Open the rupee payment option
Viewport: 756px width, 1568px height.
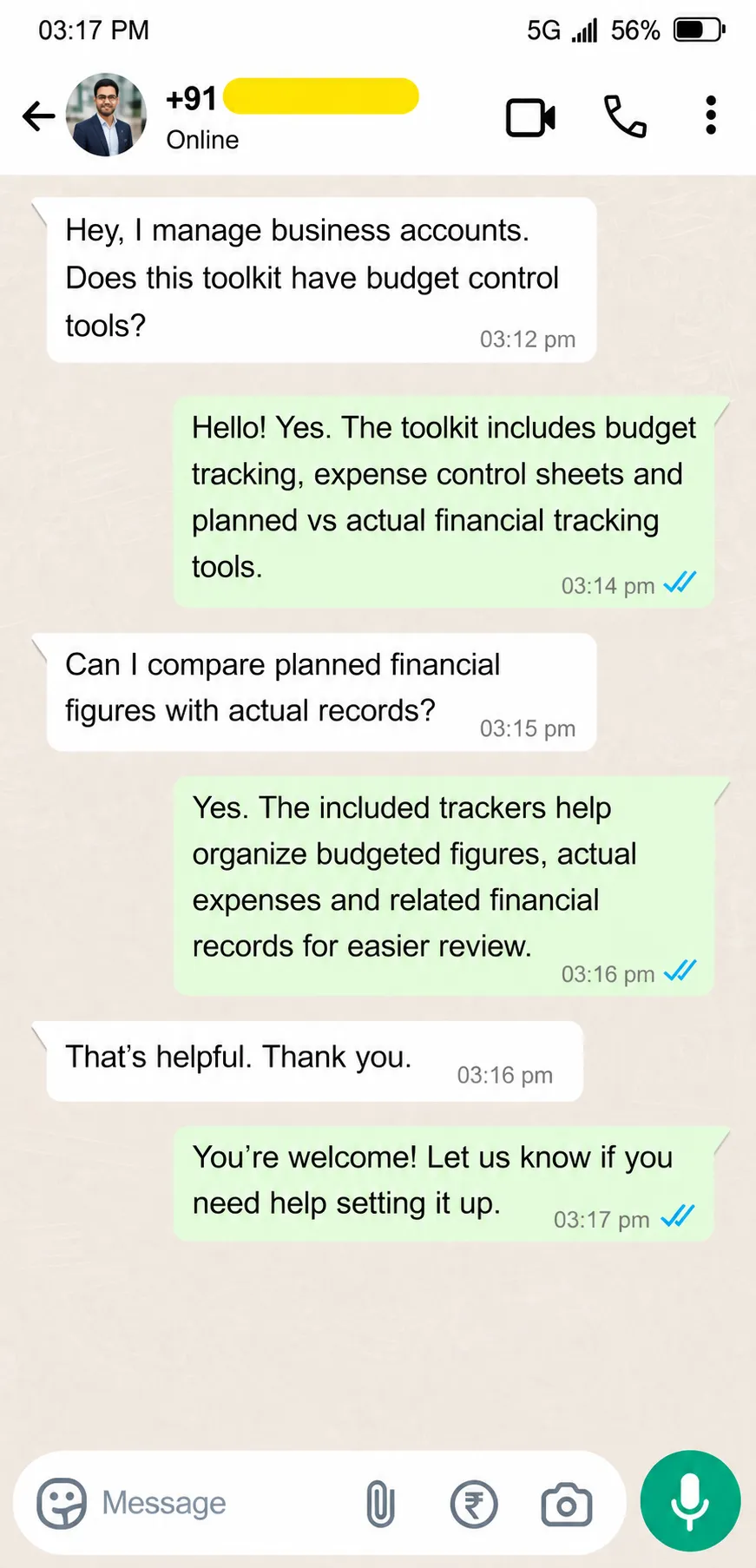[474, 1504]
